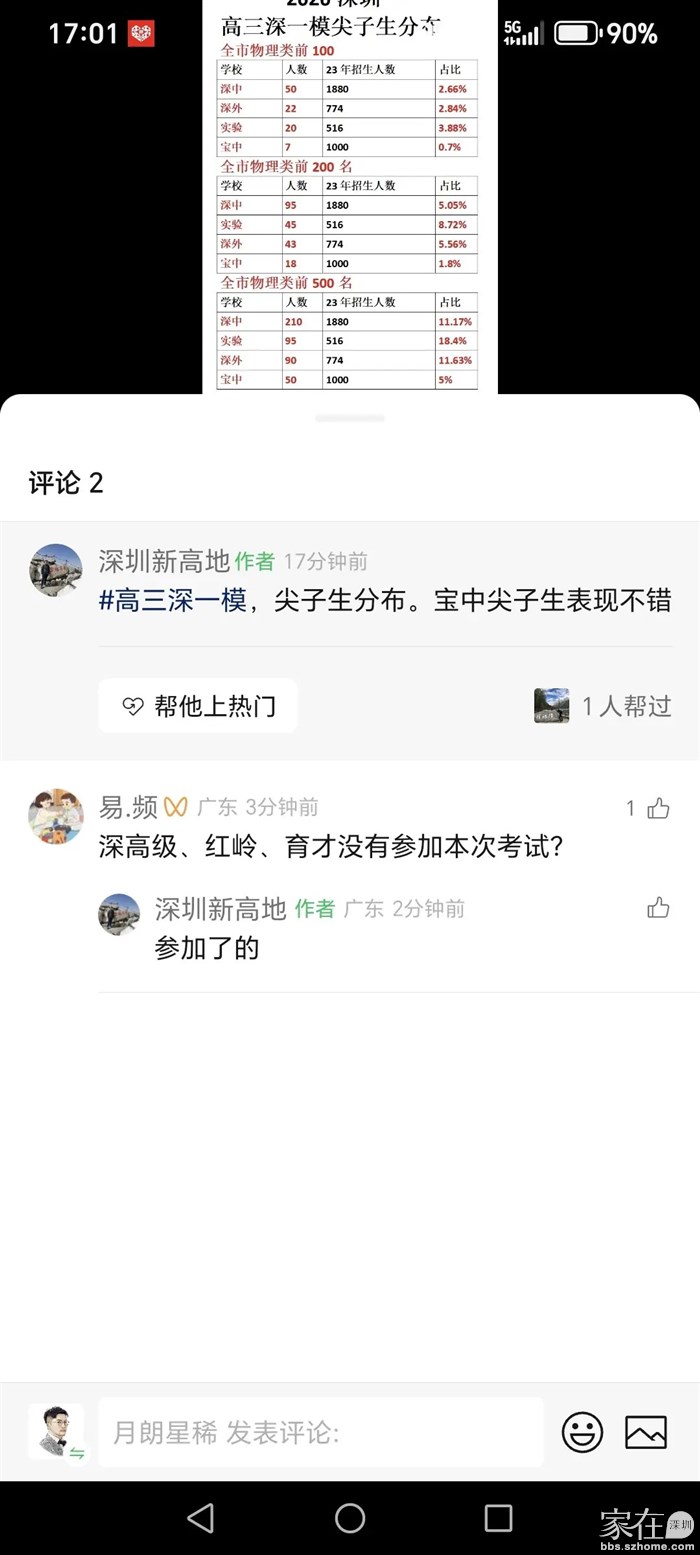Attach an image to the comment
The image size is (700, 1555).
tap(646, 1432)
